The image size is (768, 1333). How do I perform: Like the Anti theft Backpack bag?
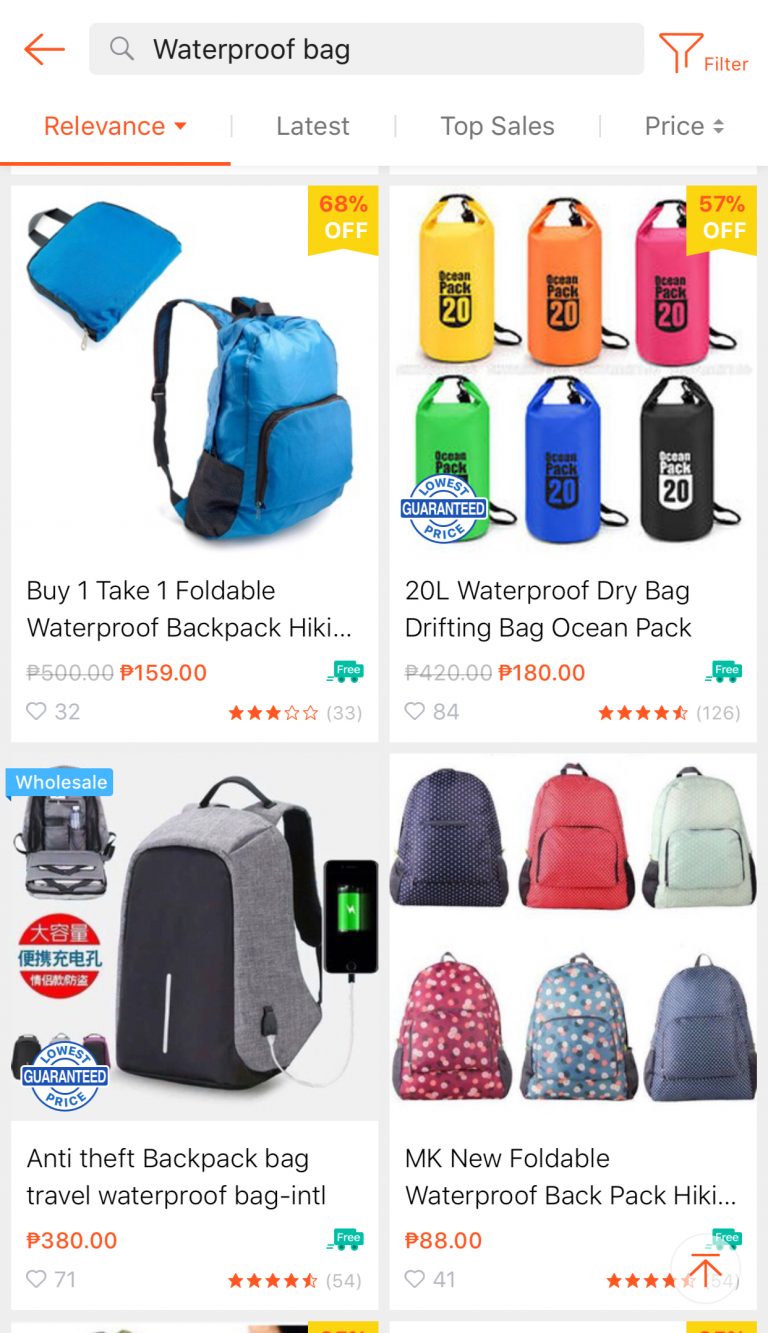pyautogui.click(x=37, y=1279)
